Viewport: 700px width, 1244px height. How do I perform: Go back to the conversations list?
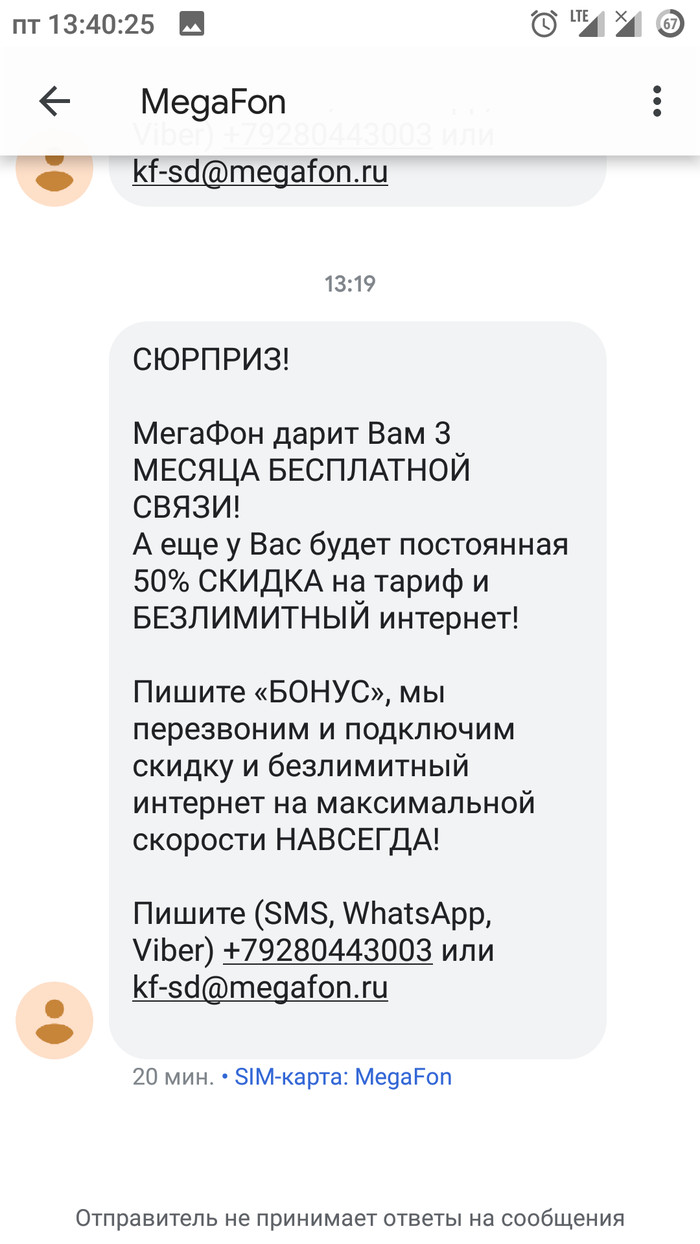pos(54,101)
